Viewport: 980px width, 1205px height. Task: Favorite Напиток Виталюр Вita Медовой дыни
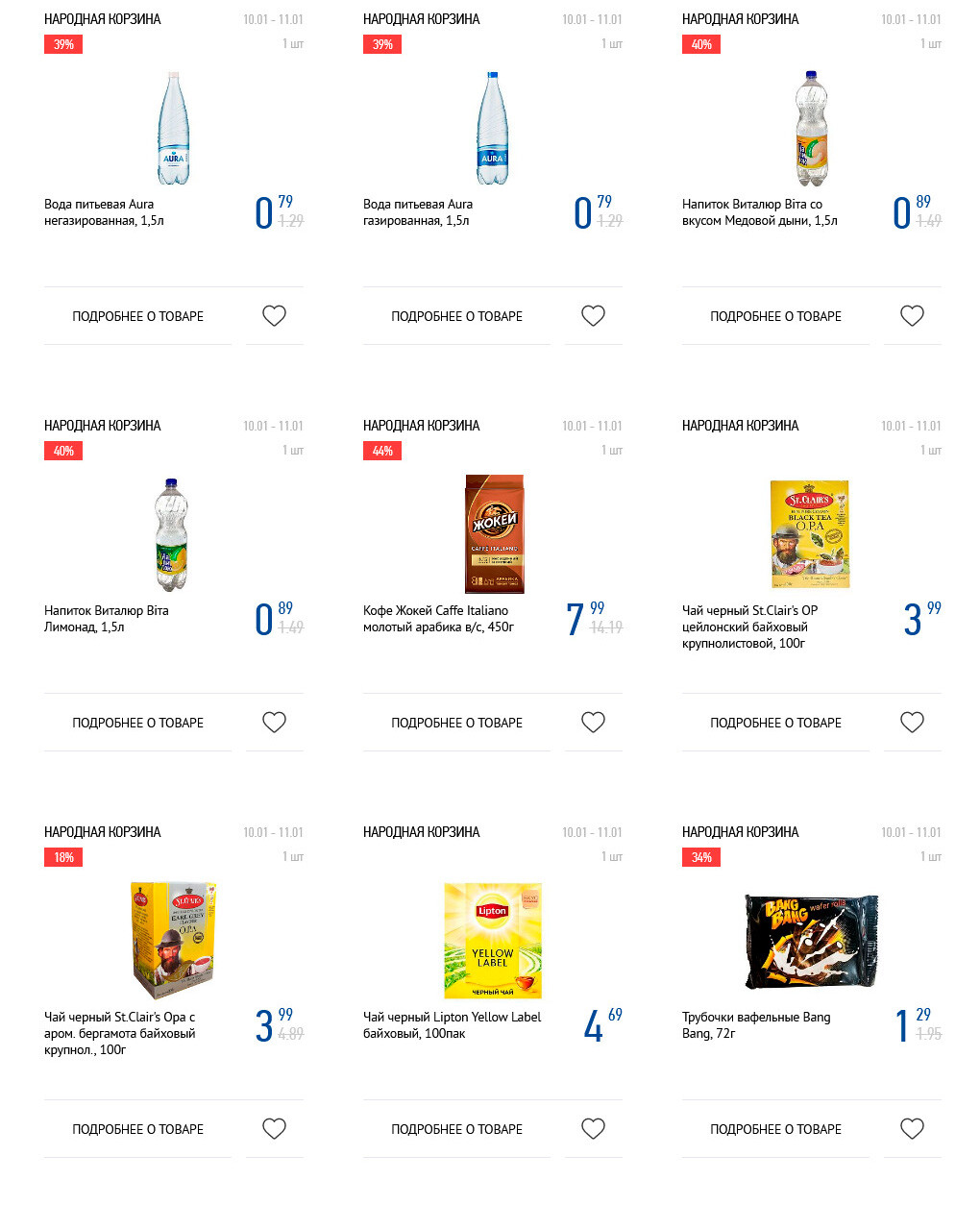pos(912,316)
